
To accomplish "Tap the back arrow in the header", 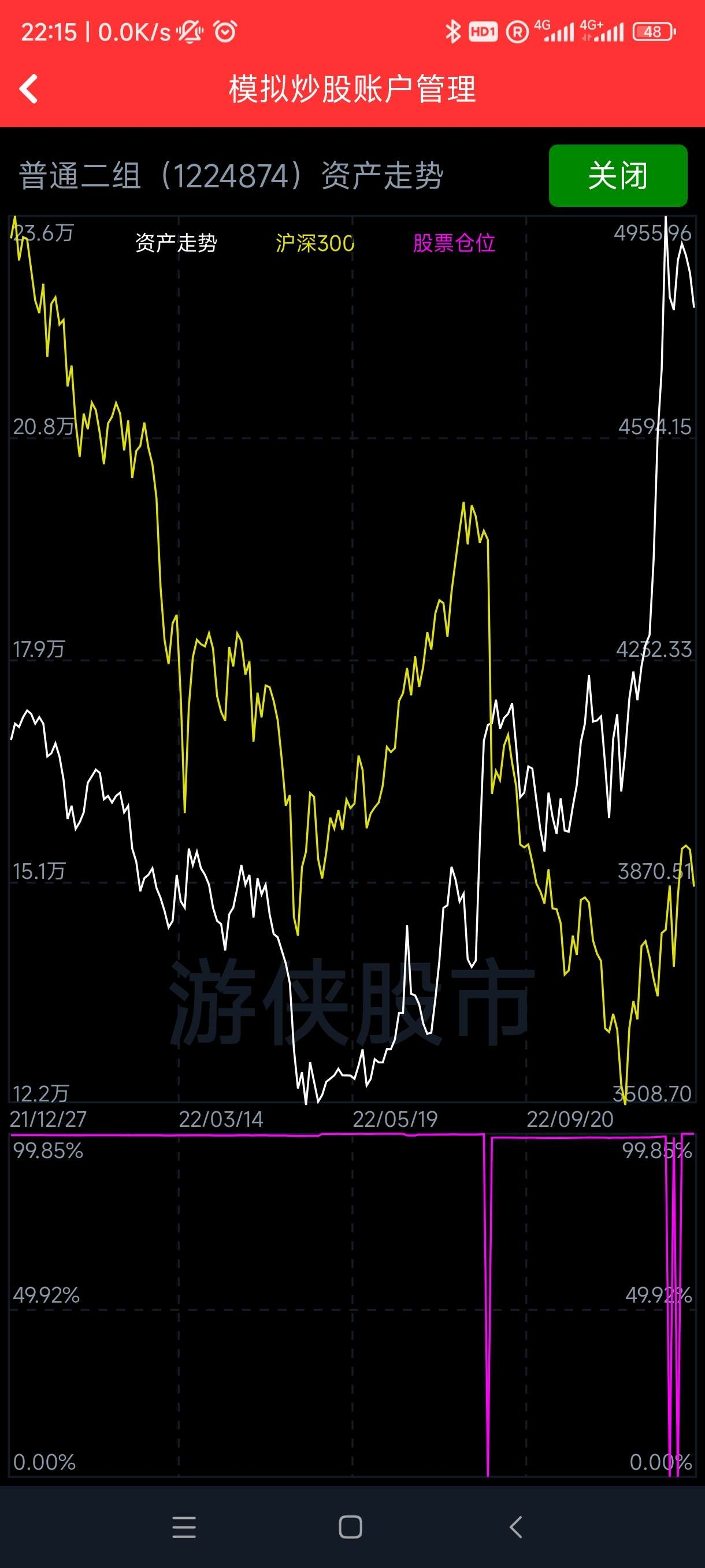I will click(28, 89).
